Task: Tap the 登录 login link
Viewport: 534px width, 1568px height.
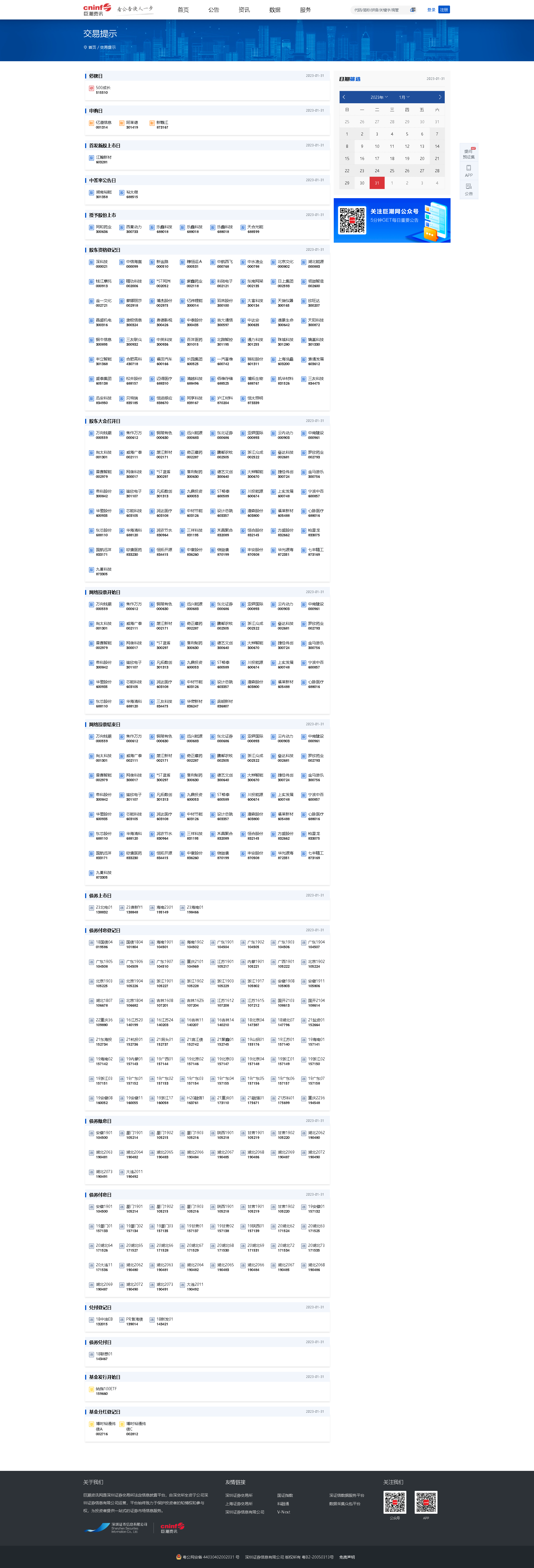Action: 431,10
